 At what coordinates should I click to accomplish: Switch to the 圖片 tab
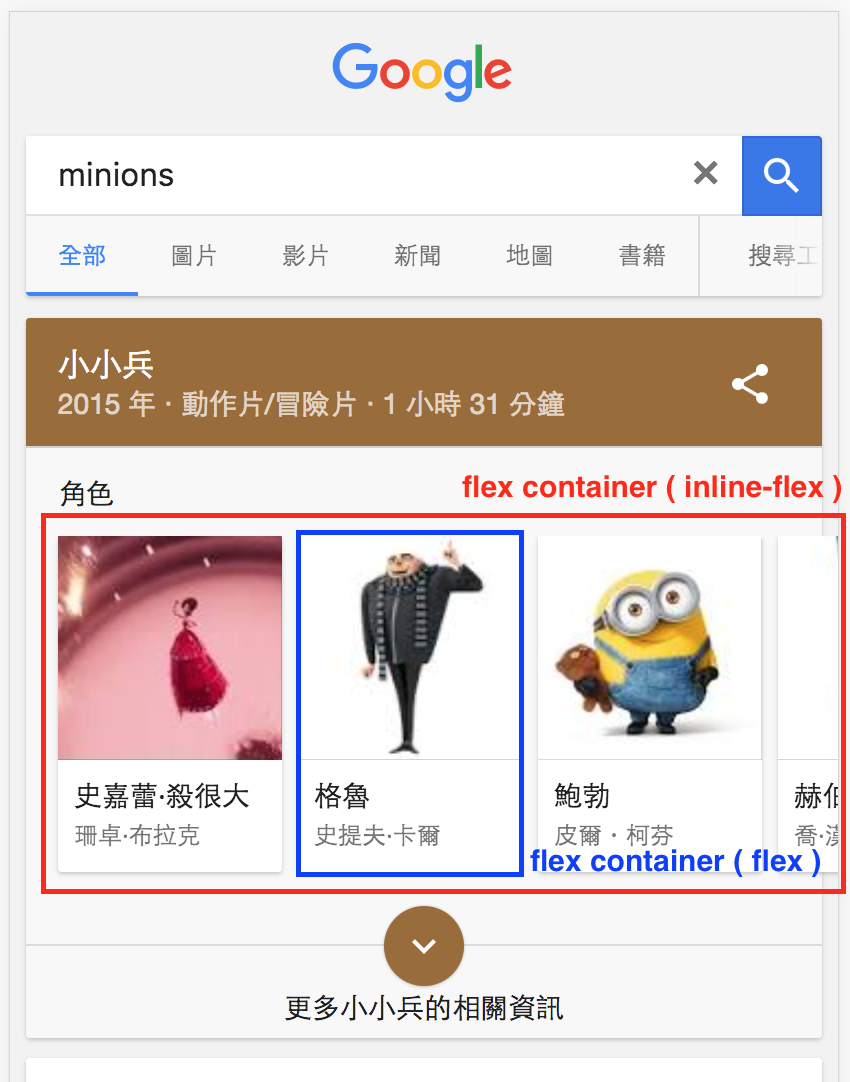click(194, 256)
